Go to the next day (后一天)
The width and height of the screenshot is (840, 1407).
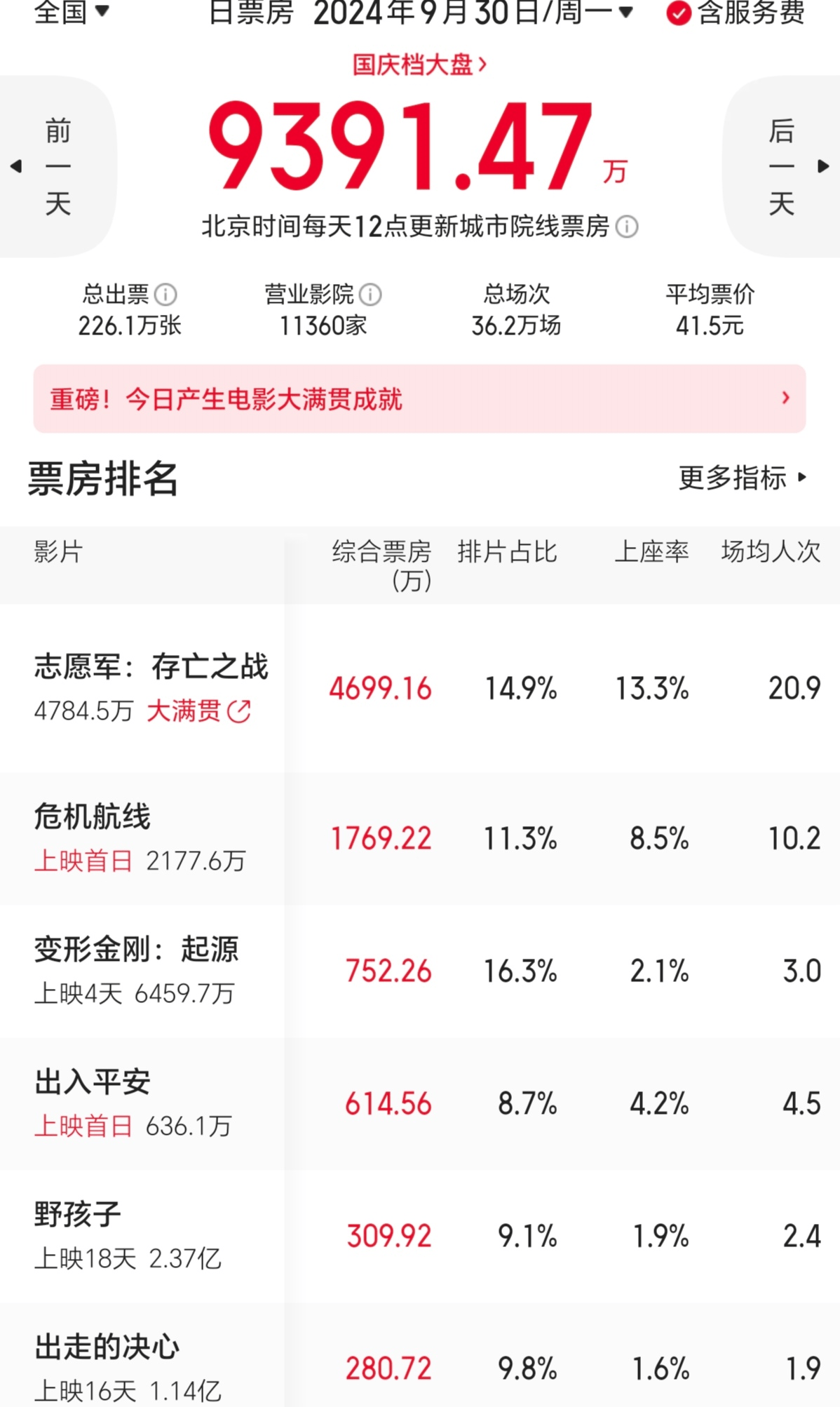coord(783,167)
